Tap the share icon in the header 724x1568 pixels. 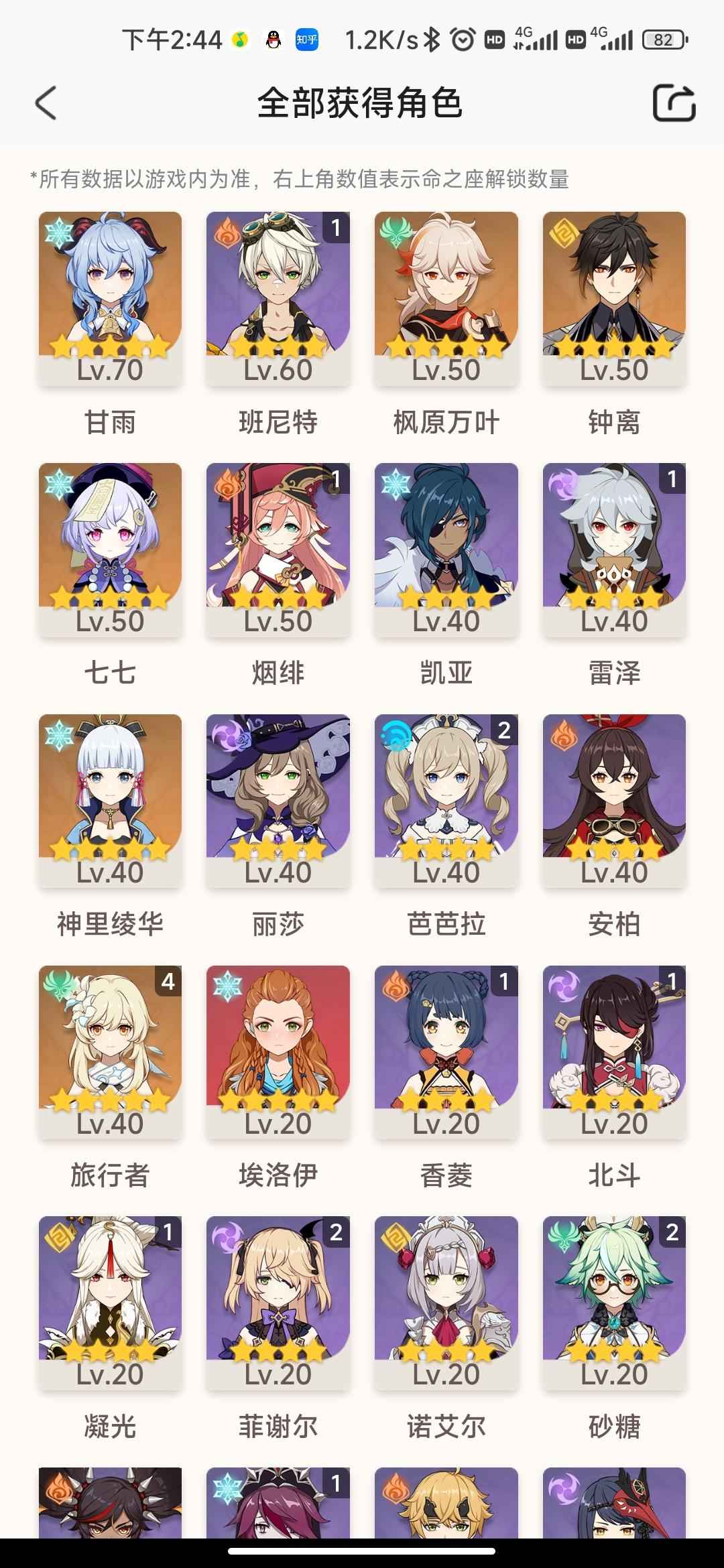coord(674,103)
